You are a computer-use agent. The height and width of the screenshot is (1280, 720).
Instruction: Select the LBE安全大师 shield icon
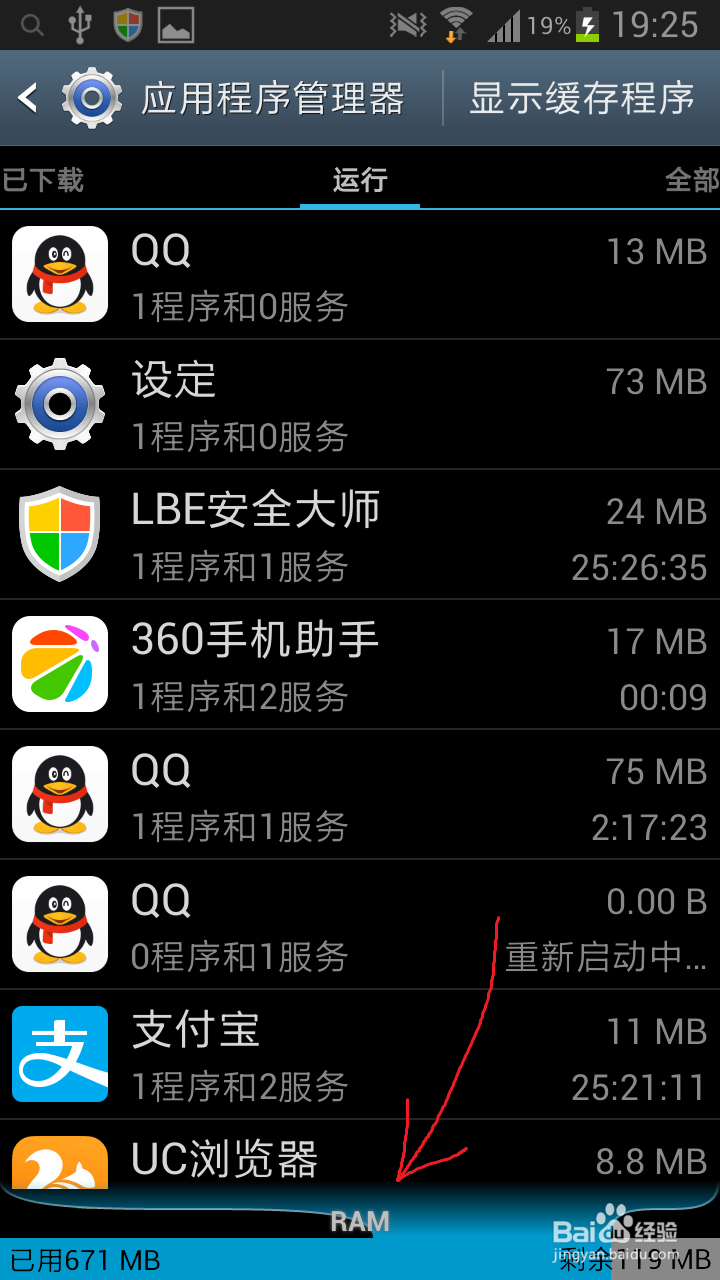pyautogui.click(x=58, y=534)
